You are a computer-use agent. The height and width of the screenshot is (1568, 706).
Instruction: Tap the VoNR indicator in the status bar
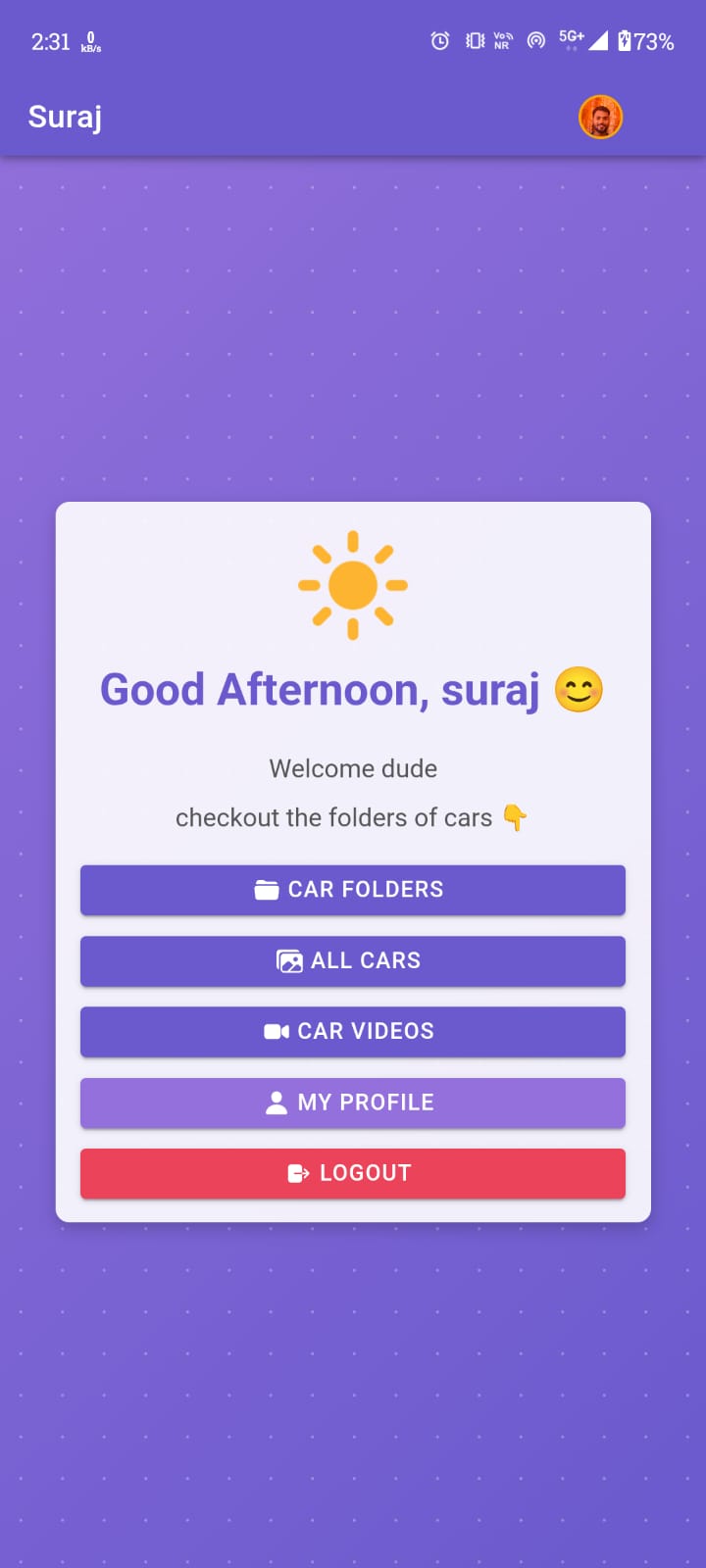[501, 40]
